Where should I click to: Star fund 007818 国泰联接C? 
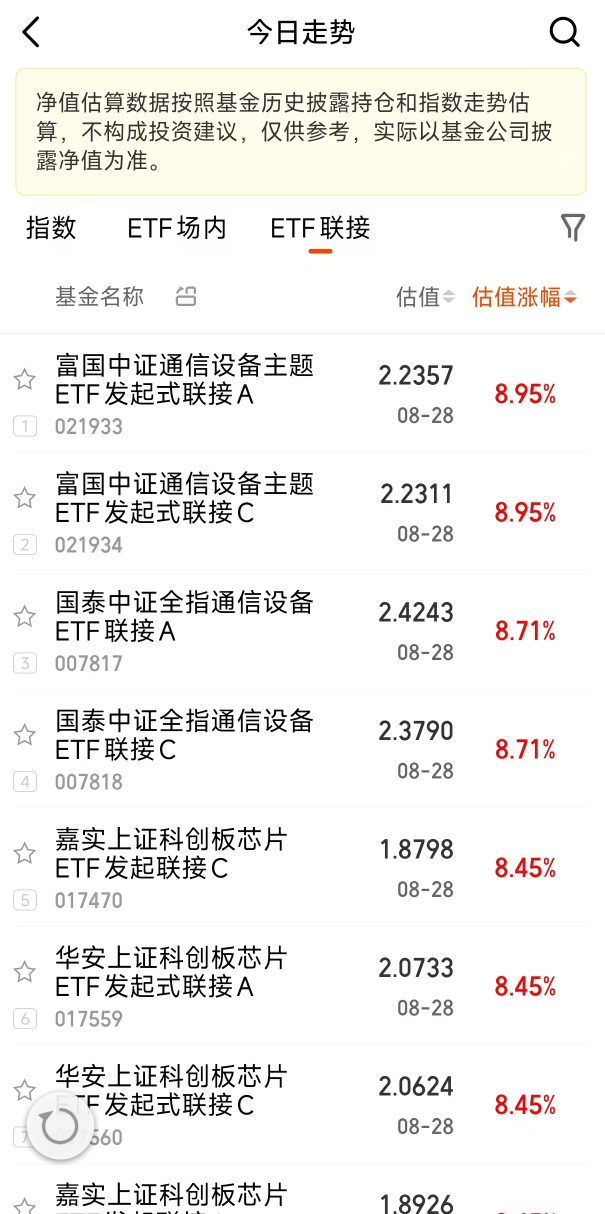coord(24,735)
